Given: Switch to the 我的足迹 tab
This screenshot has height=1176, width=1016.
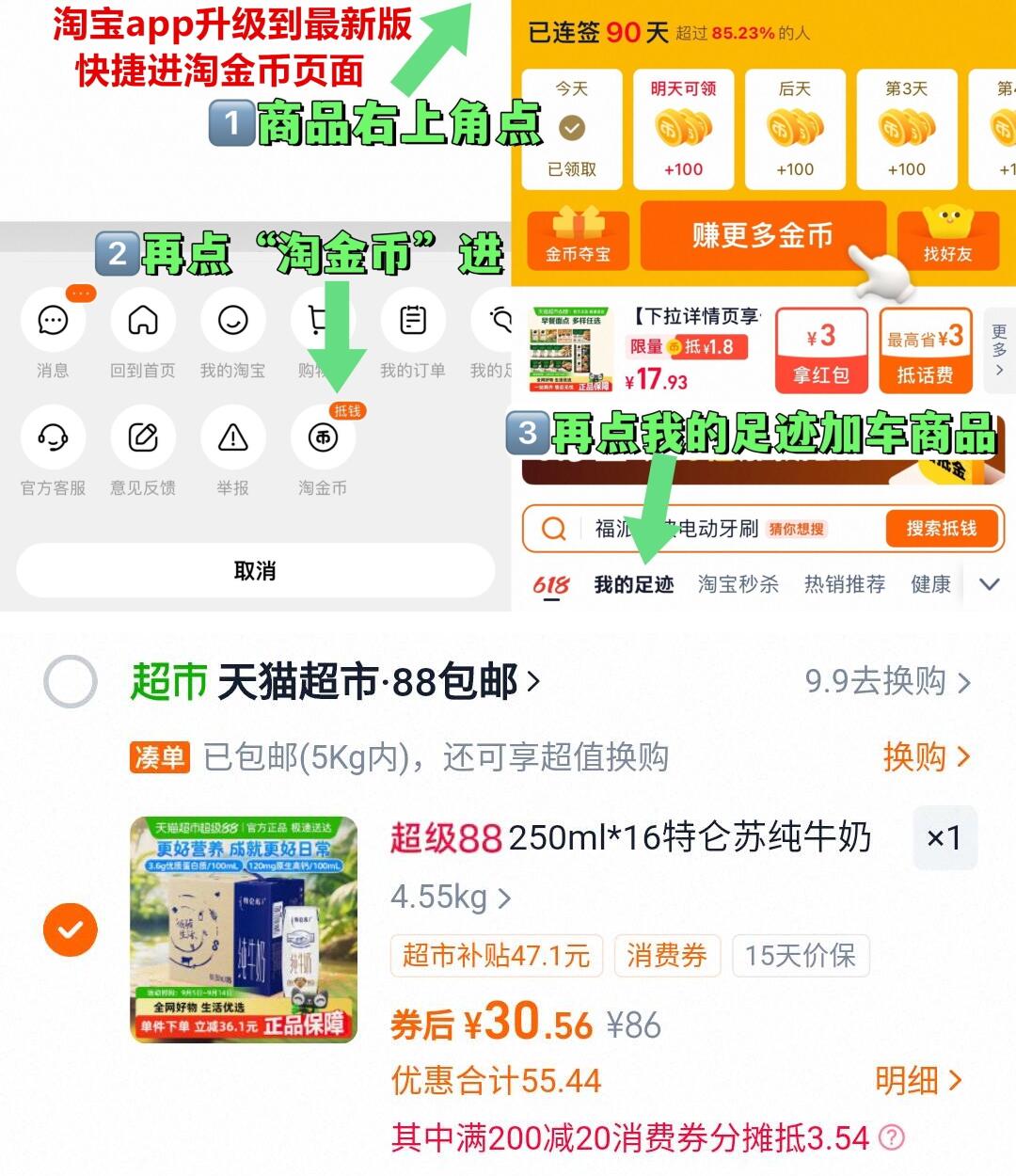Looking at the screenshot, I should click(x=634, y=583).
